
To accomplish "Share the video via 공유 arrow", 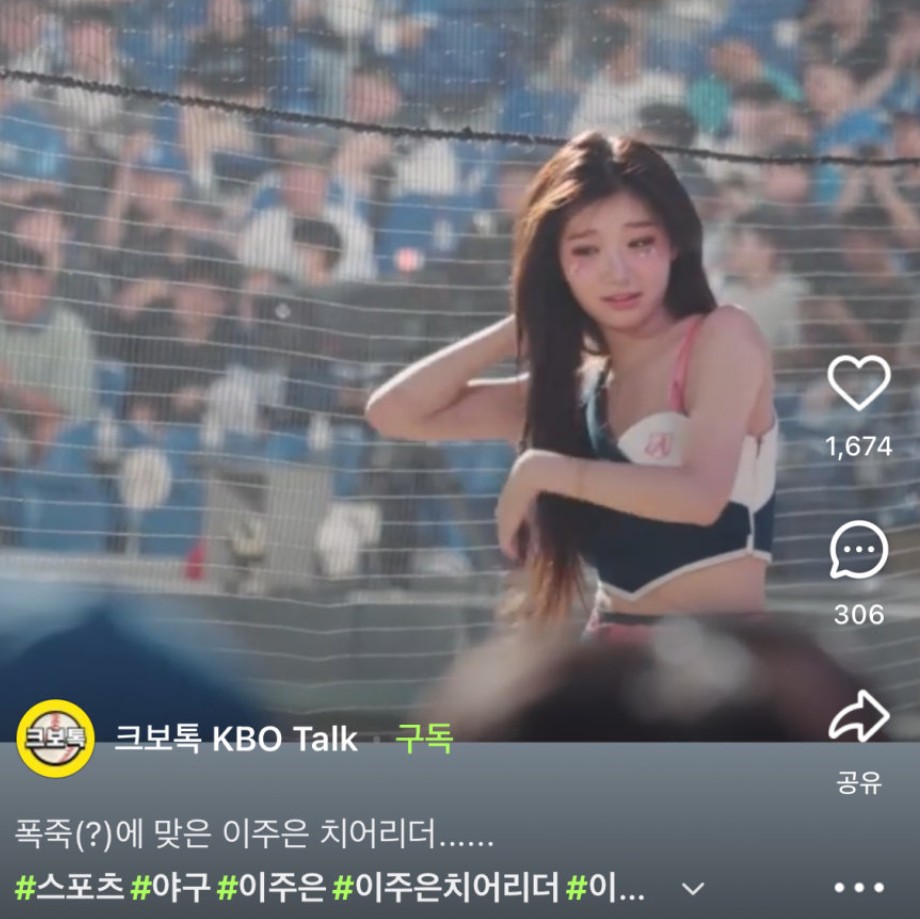I will click(858, 718).
